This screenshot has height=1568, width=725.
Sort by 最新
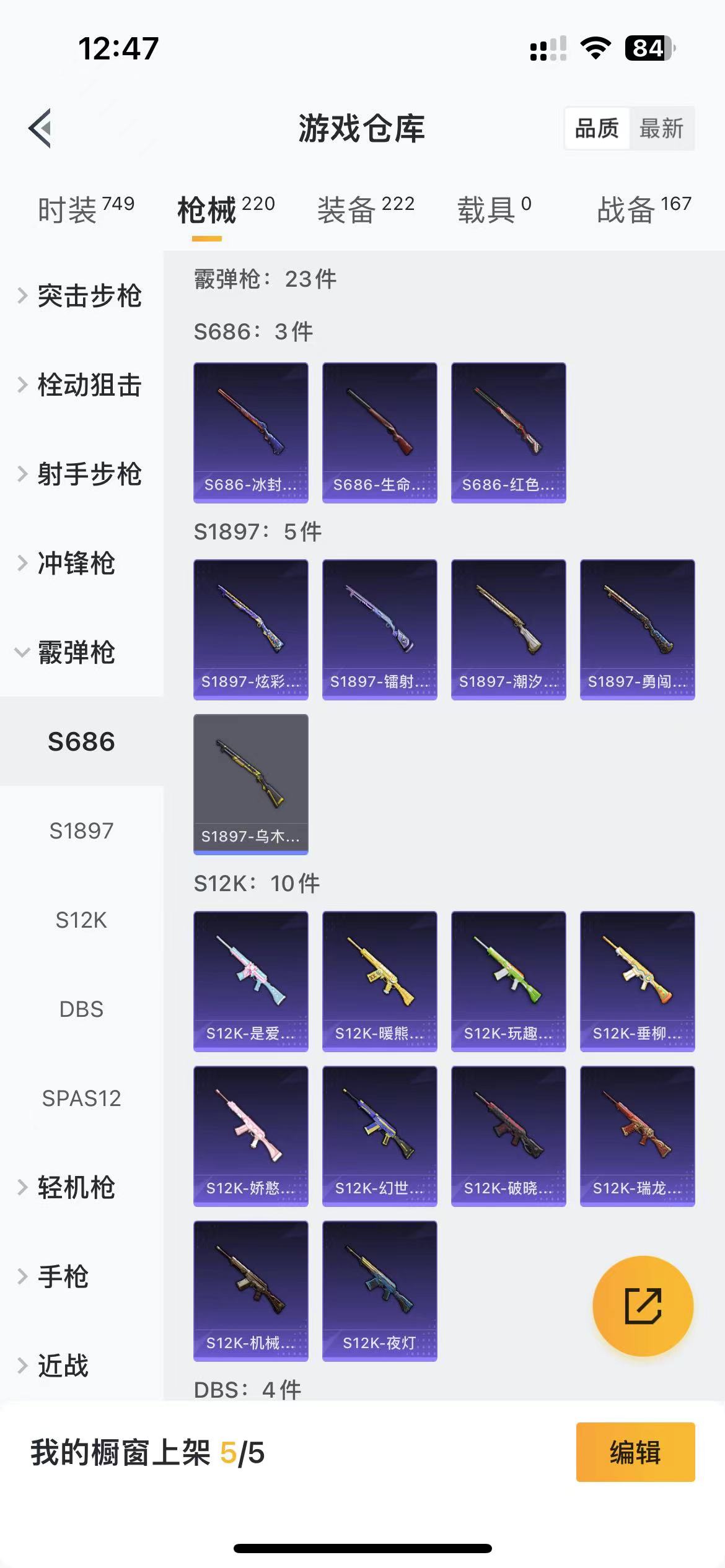point(661,129)
